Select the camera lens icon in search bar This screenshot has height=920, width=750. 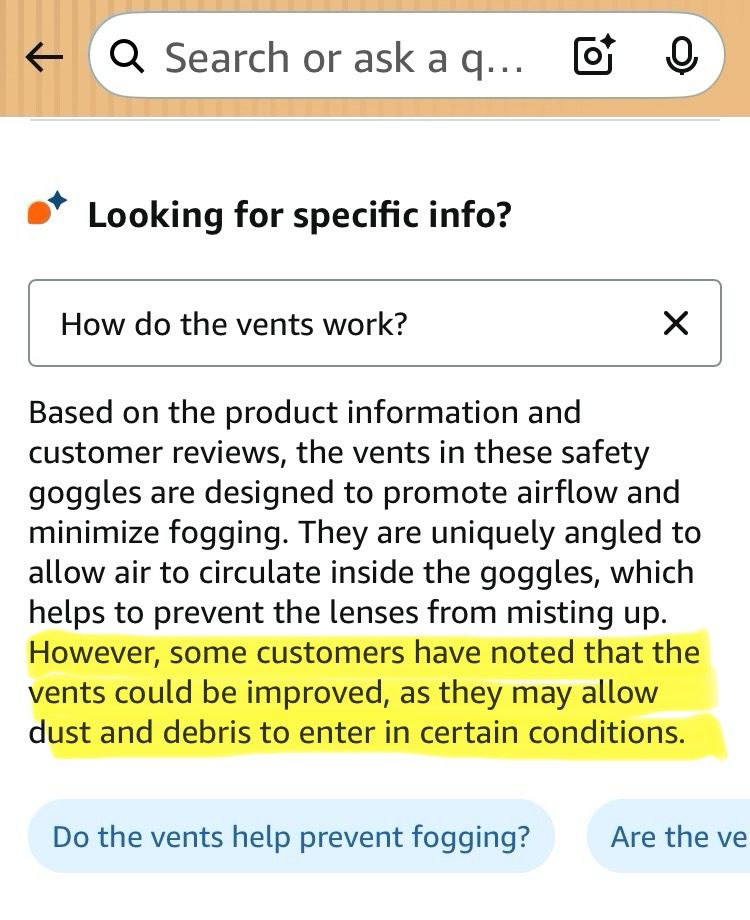click(x=595, y=57)
